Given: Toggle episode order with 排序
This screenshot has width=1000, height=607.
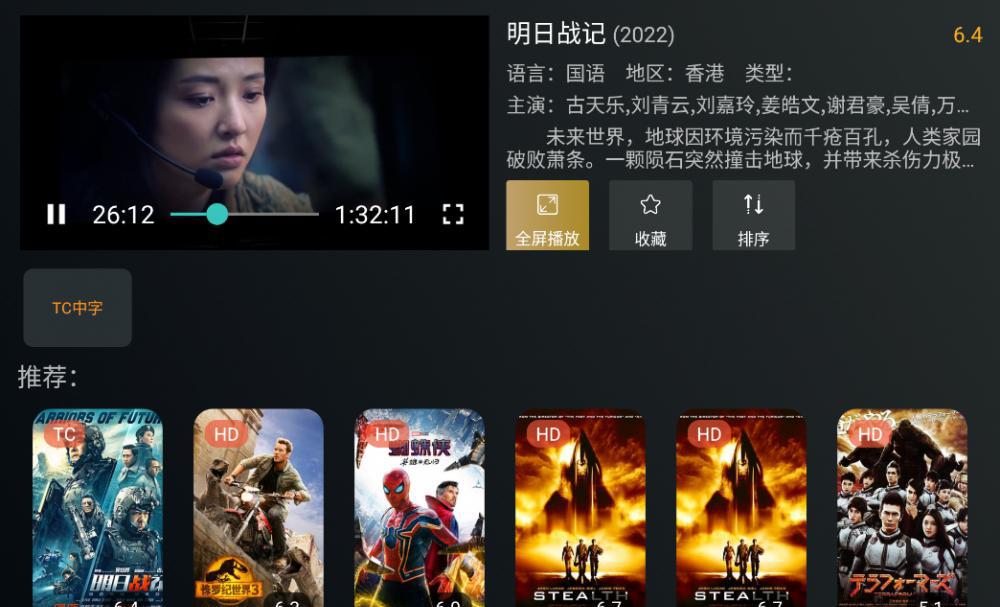Looking at the screenshot, I should (x=753, y=215).
